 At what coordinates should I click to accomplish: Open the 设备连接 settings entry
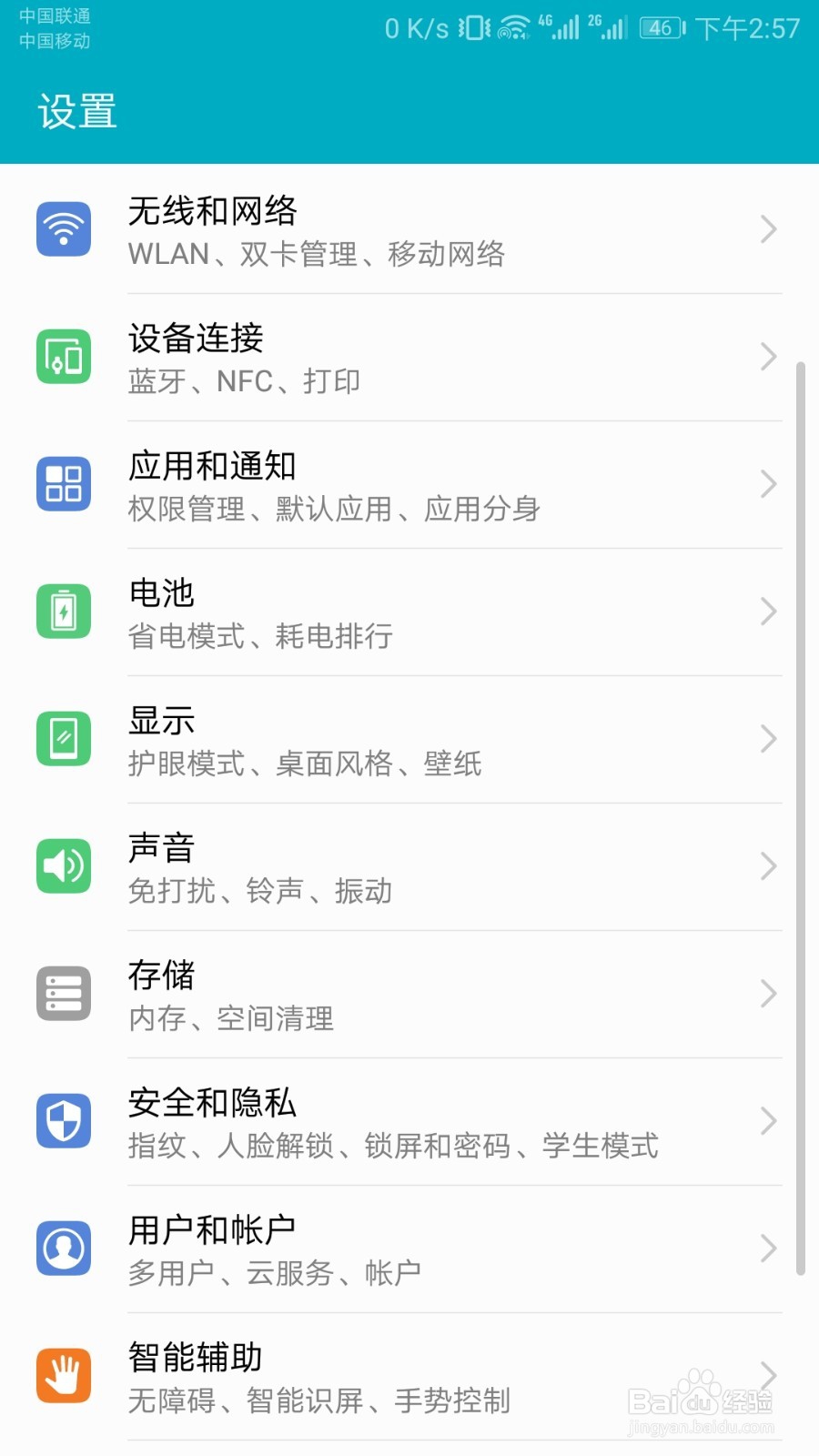(x=409, y=357)
